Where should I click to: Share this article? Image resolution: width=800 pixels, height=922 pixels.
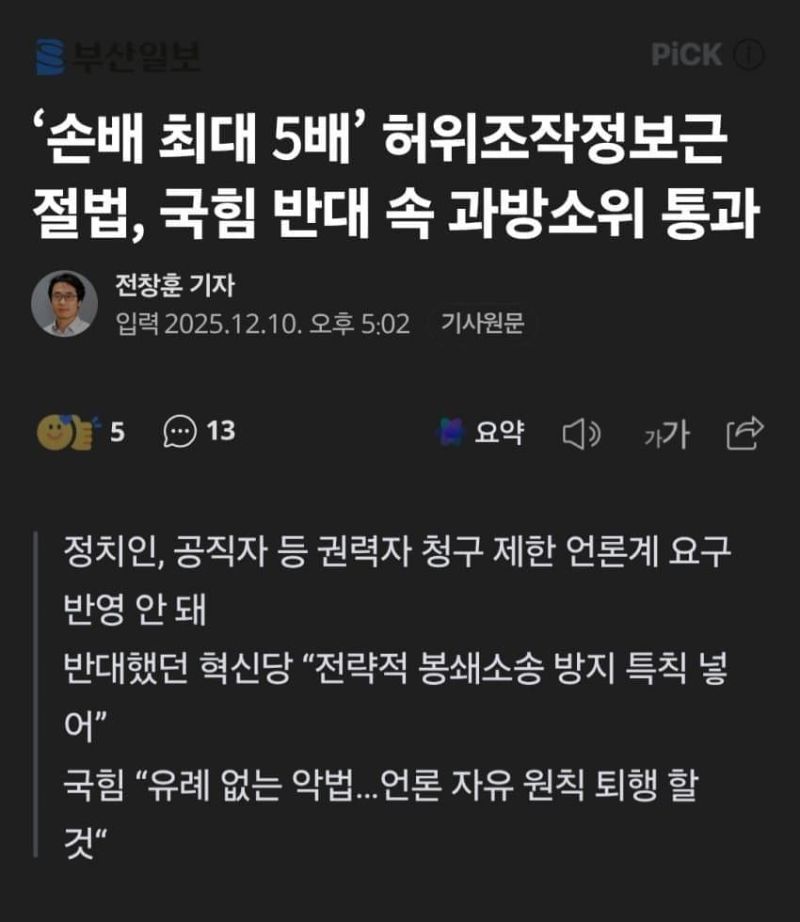click(x=745, y=432)
